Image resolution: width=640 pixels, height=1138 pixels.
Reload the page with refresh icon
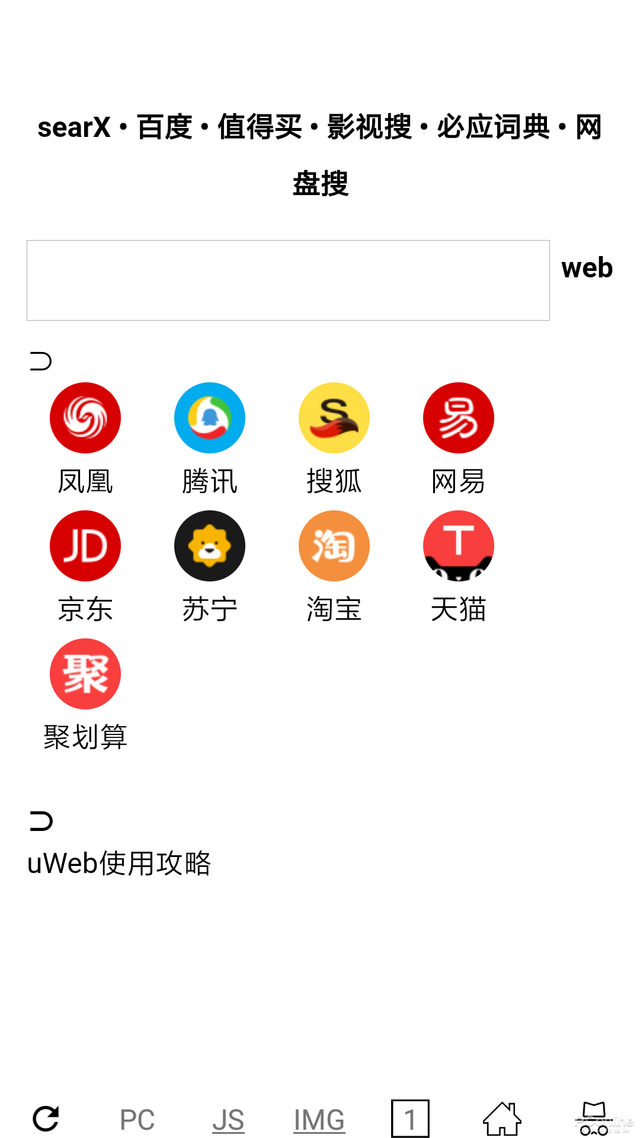(x=46, y=1118)
